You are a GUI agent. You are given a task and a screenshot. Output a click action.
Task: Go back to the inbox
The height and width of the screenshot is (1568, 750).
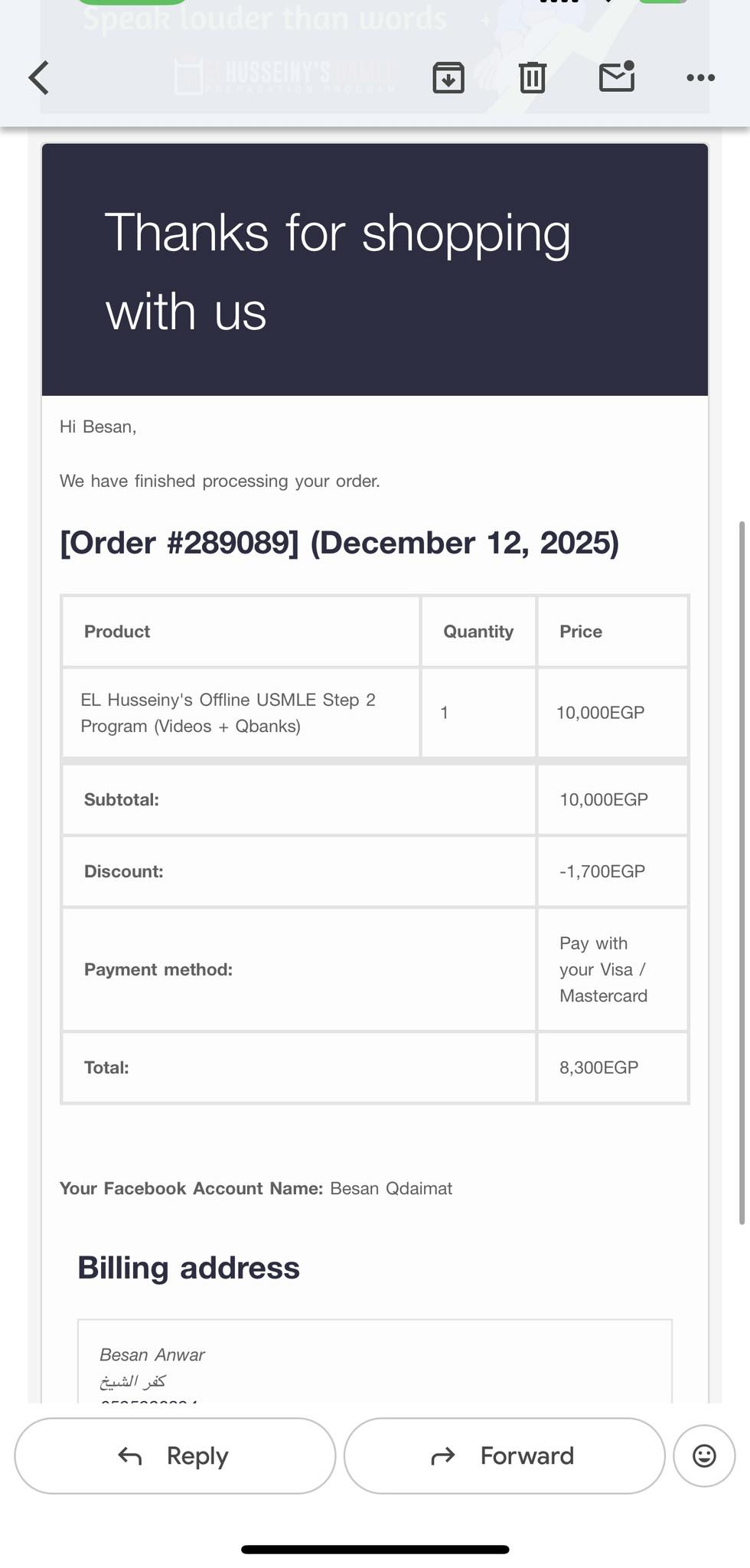tap(39, 77)
